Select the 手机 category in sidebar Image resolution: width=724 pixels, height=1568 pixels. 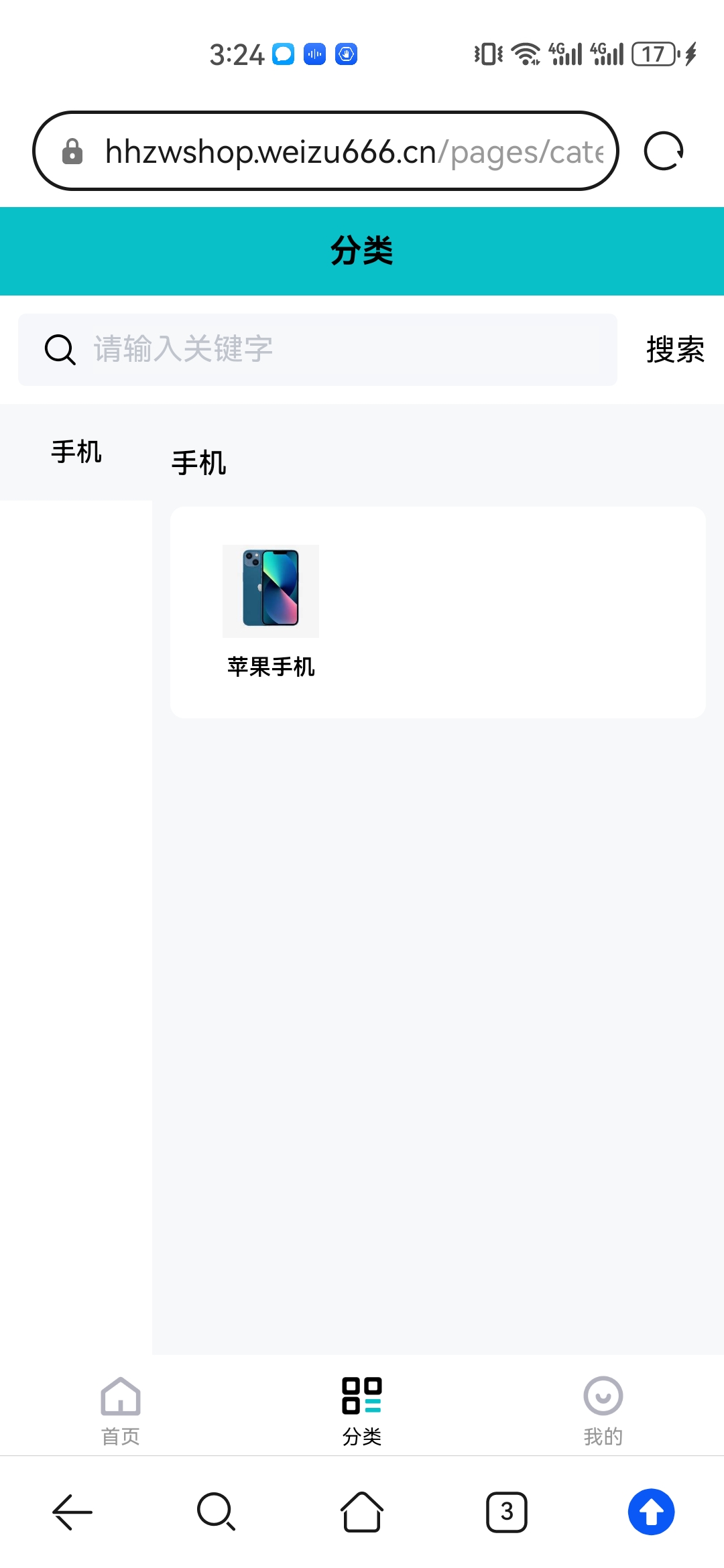76,452
